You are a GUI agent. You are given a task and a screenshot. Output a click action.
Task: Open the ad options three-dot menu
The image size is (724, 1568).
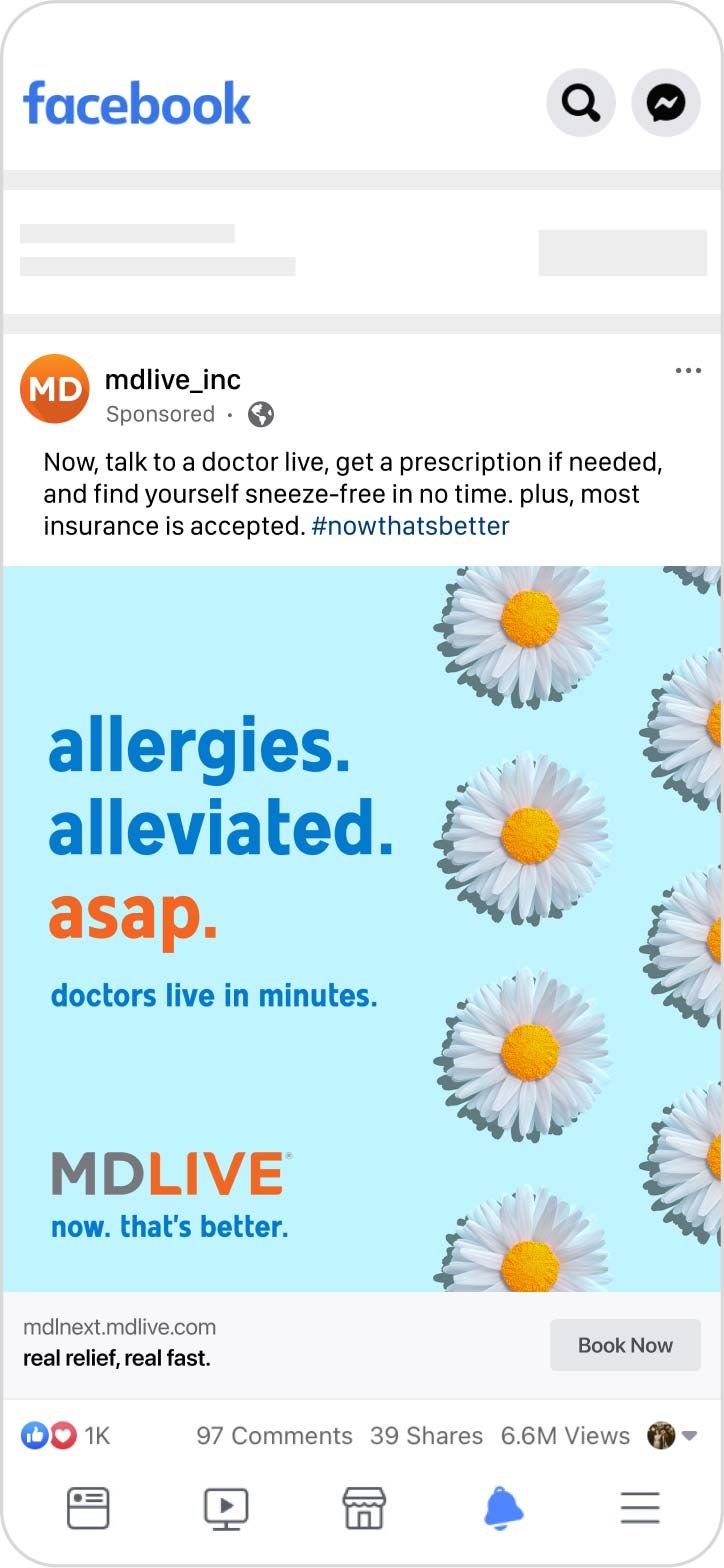[x=688, y=371]
